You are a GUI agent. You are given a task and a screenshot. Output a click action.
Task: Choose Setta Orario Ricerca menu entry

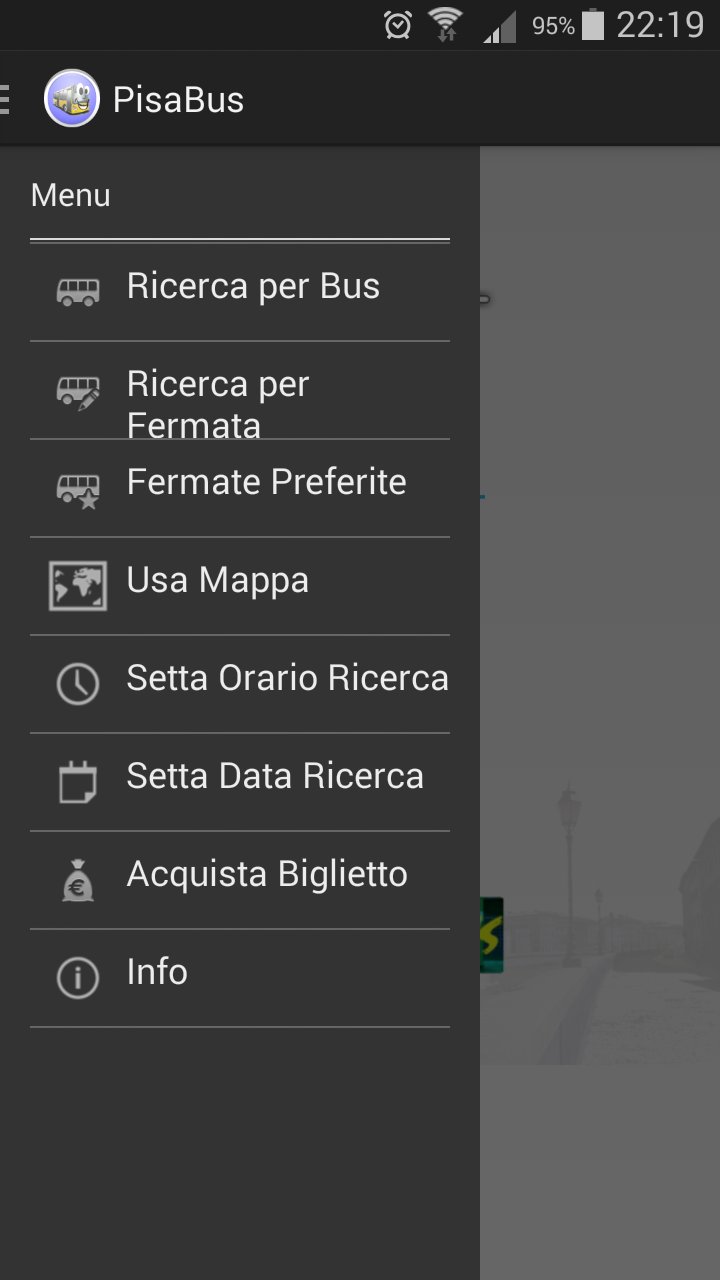tap(287, 677)
